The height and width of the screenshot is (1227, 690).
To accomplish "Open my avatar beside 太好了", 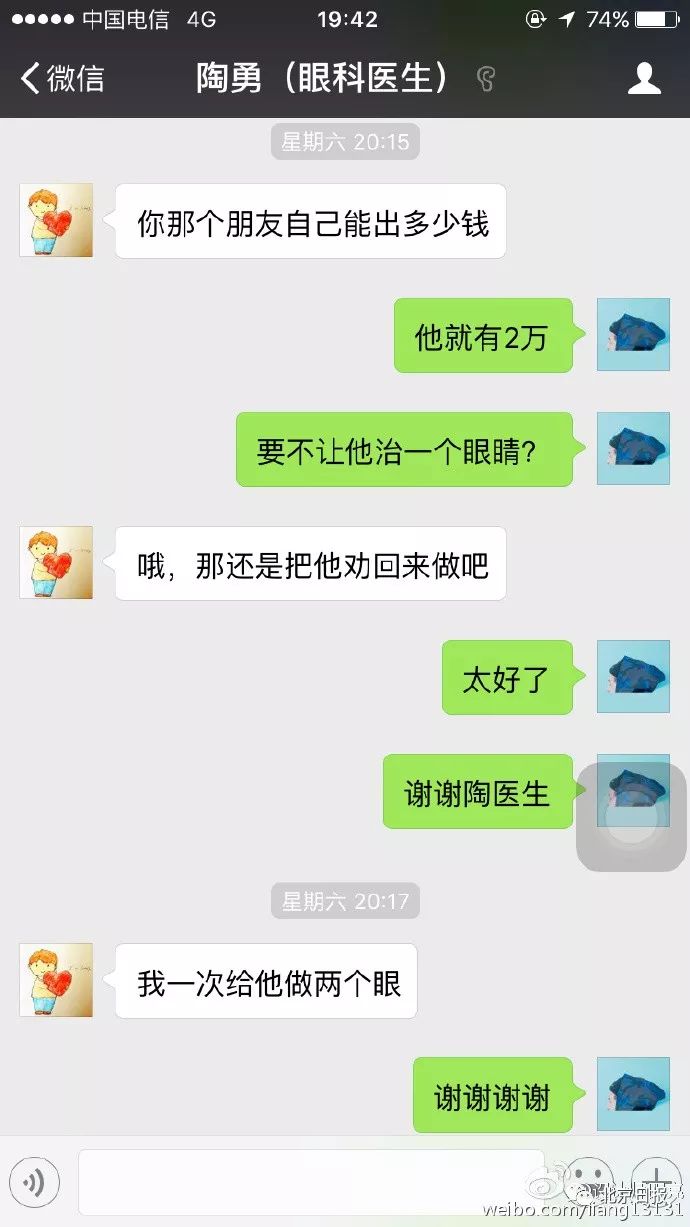I will (633, 677).
